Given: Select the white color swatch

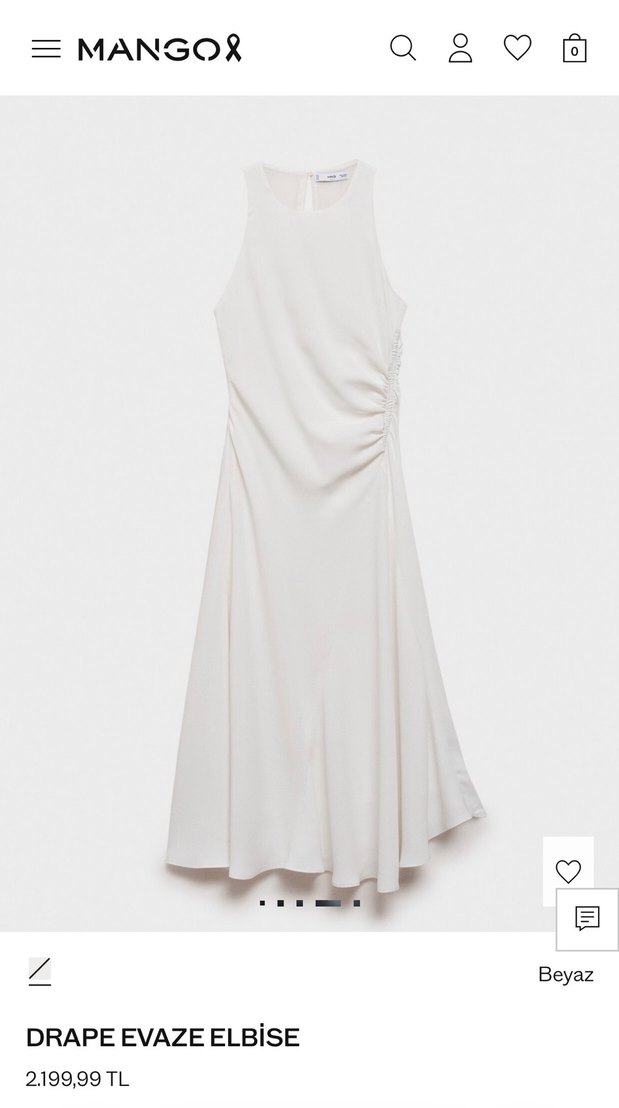Looking at the screenshot, I should click(x=40, y=972).
